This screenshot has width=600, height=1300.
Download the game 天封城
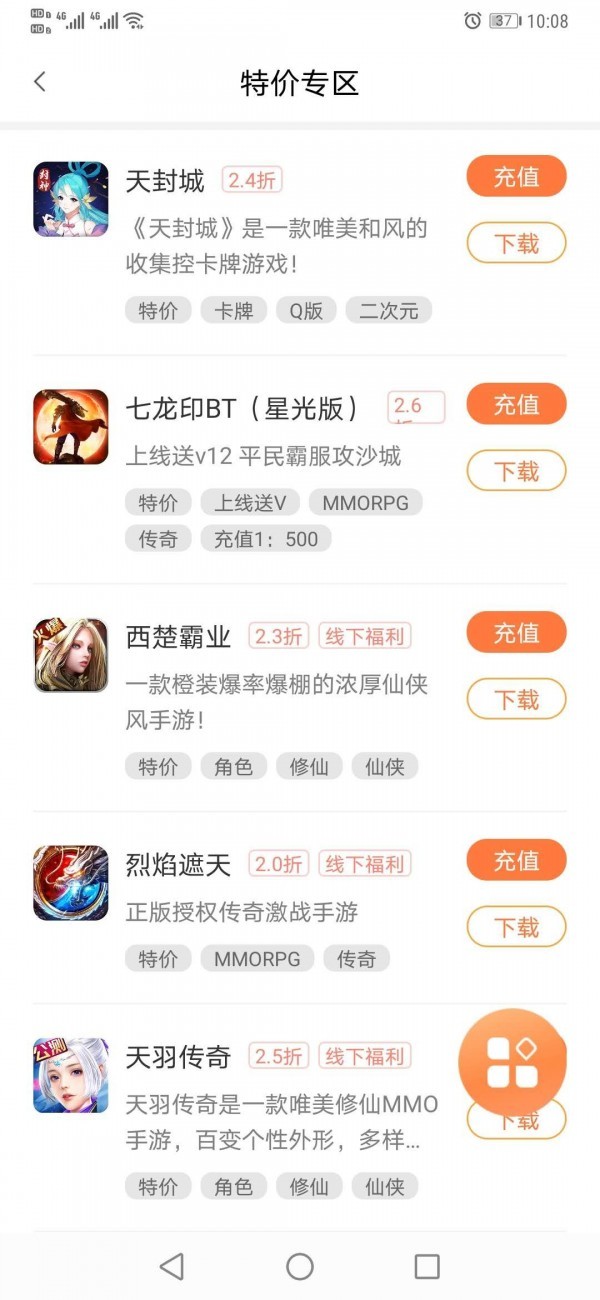(x=516, y=243)
